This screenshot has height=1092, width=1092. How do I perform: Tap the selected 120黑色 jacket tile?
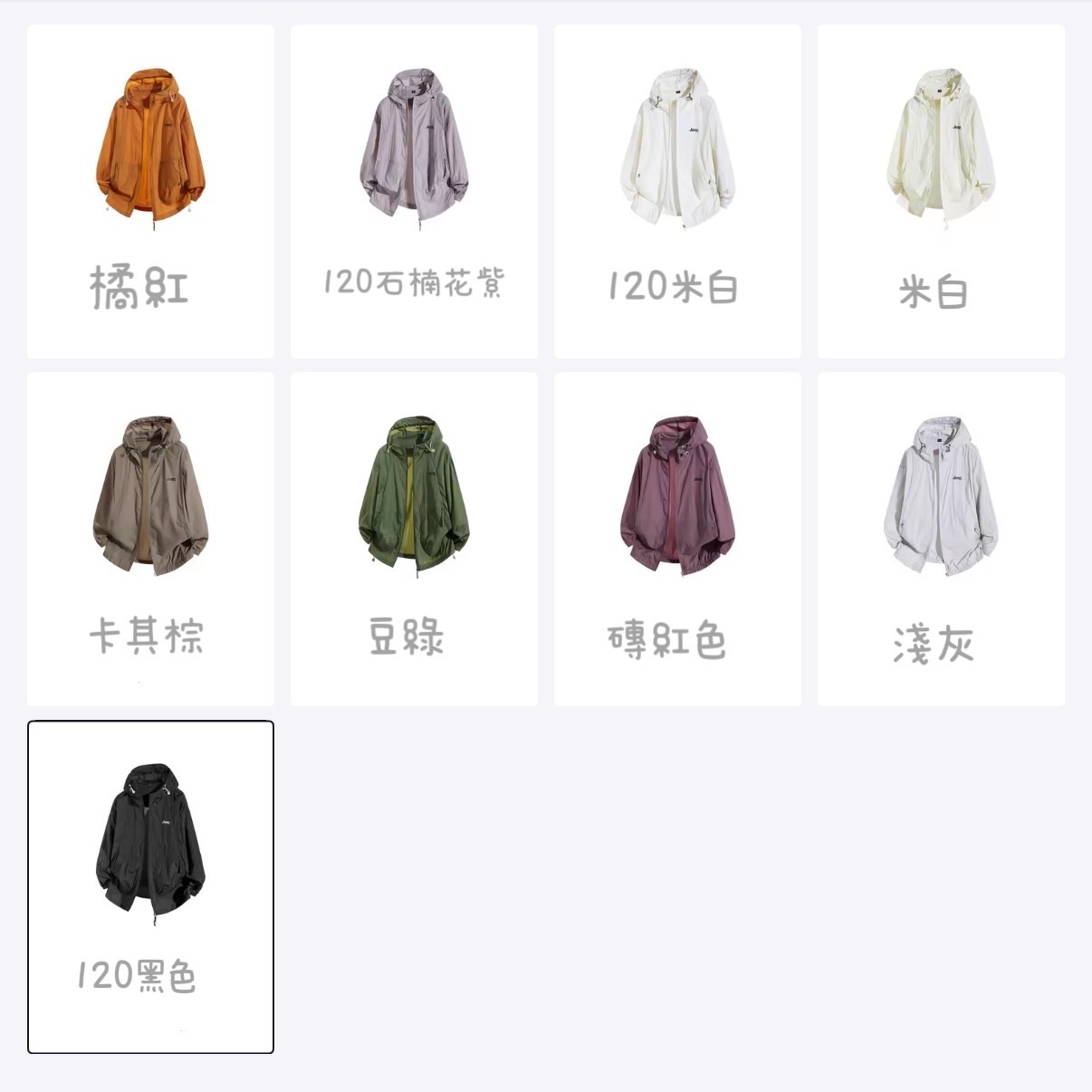(x=150, y=886)
